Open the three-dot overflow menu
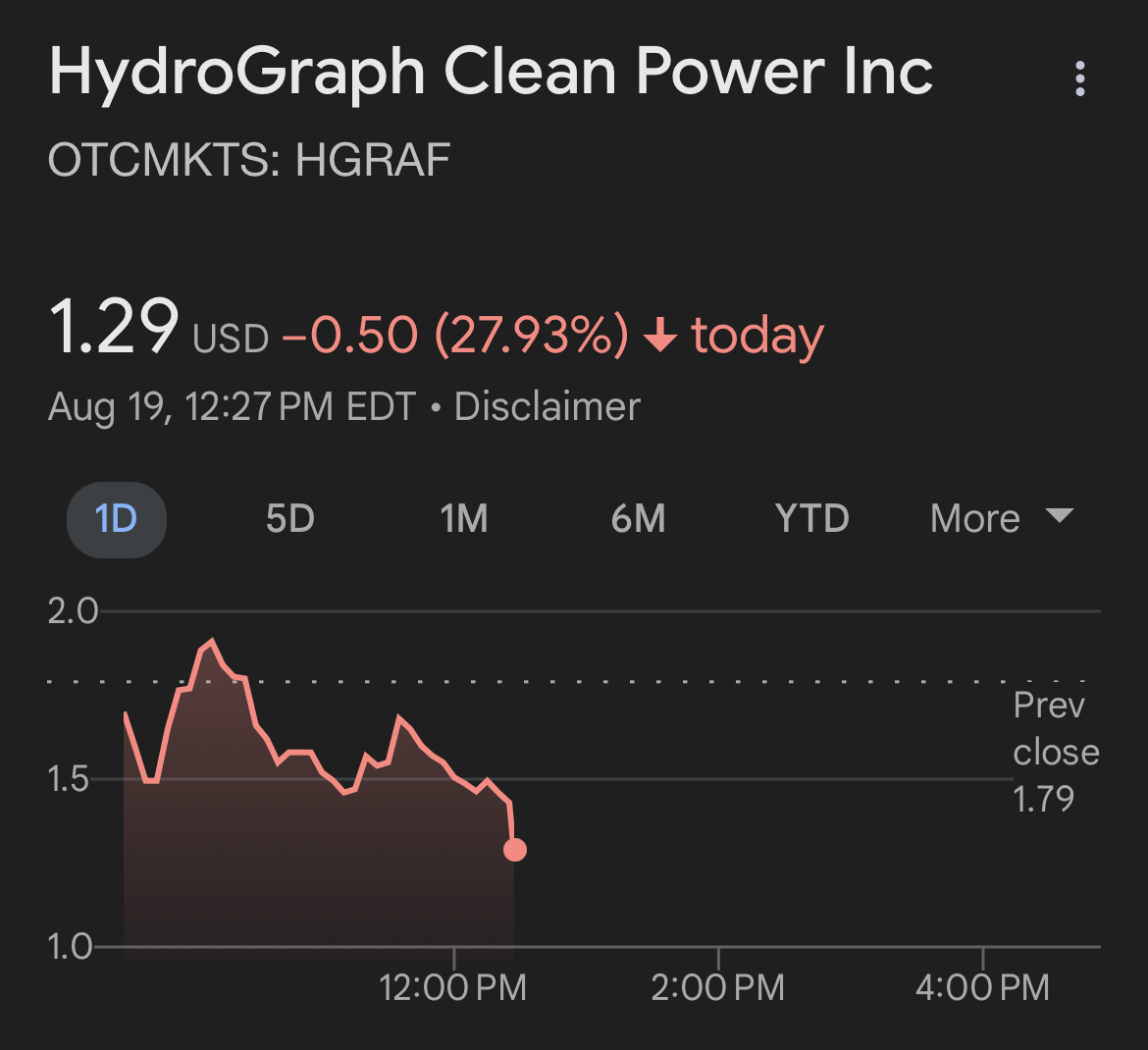This screenshot has height=1050, width=1148. coord(1080,79)
